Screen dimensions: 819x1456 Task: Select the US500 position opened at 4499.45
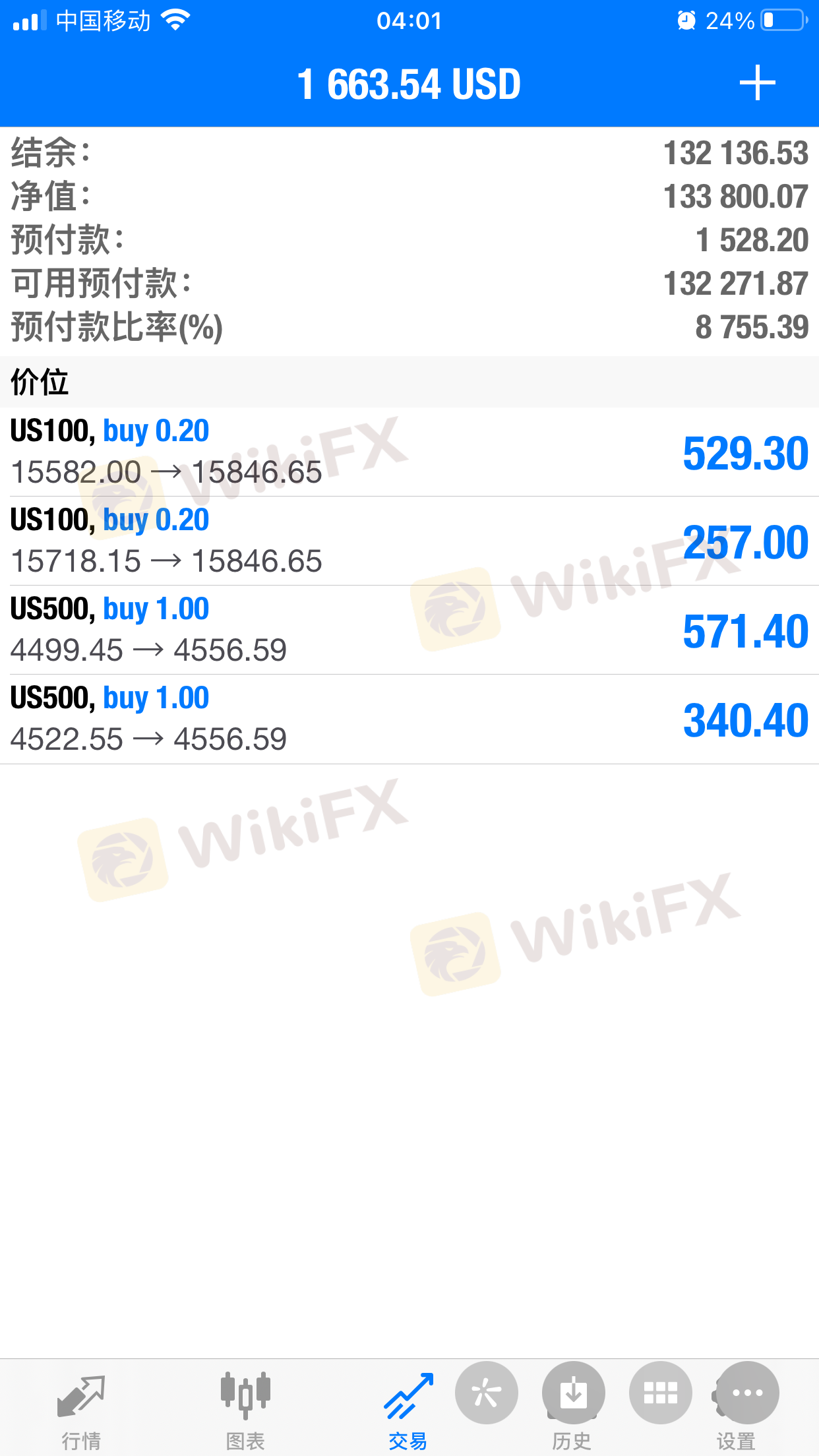409,630
